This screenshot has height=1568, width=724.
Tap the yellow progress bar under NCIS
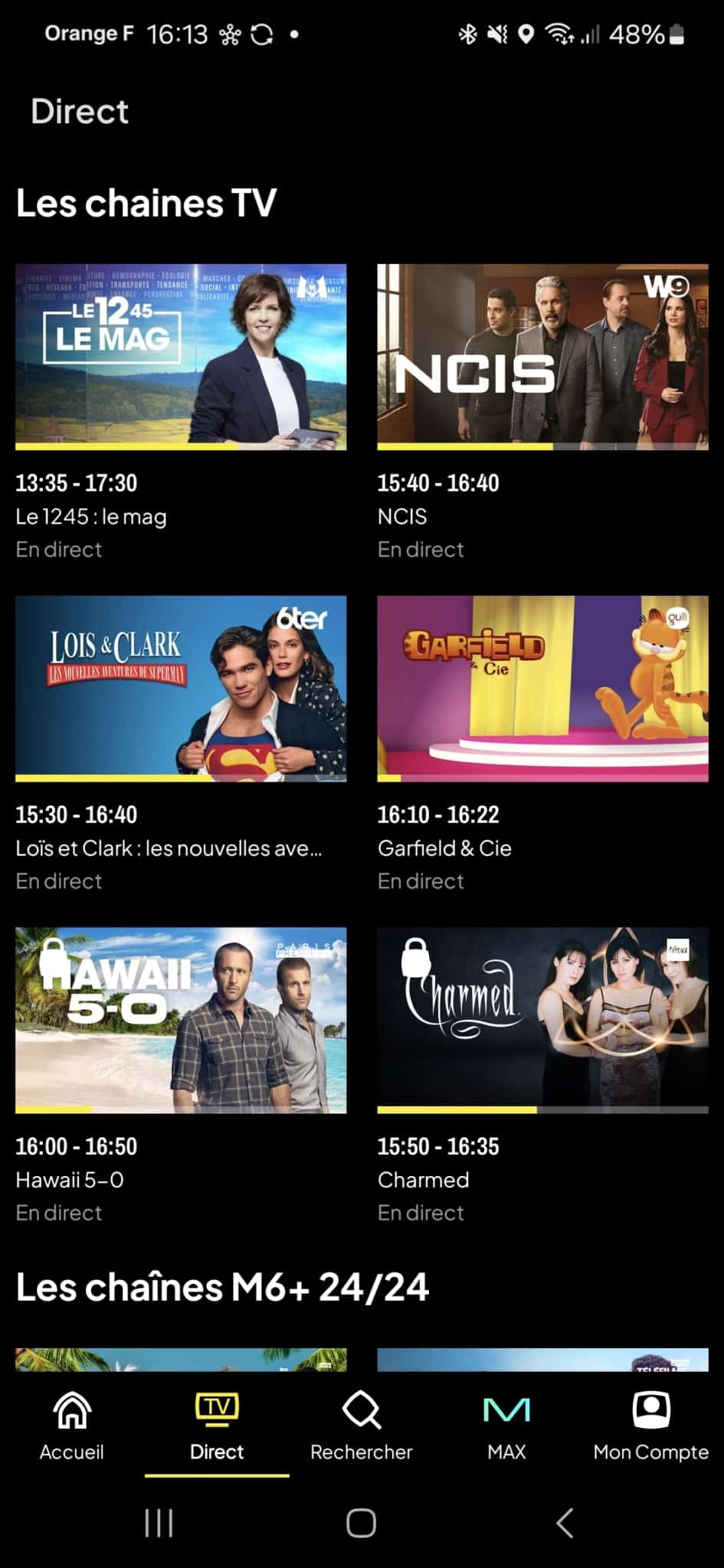click(464, 445)
